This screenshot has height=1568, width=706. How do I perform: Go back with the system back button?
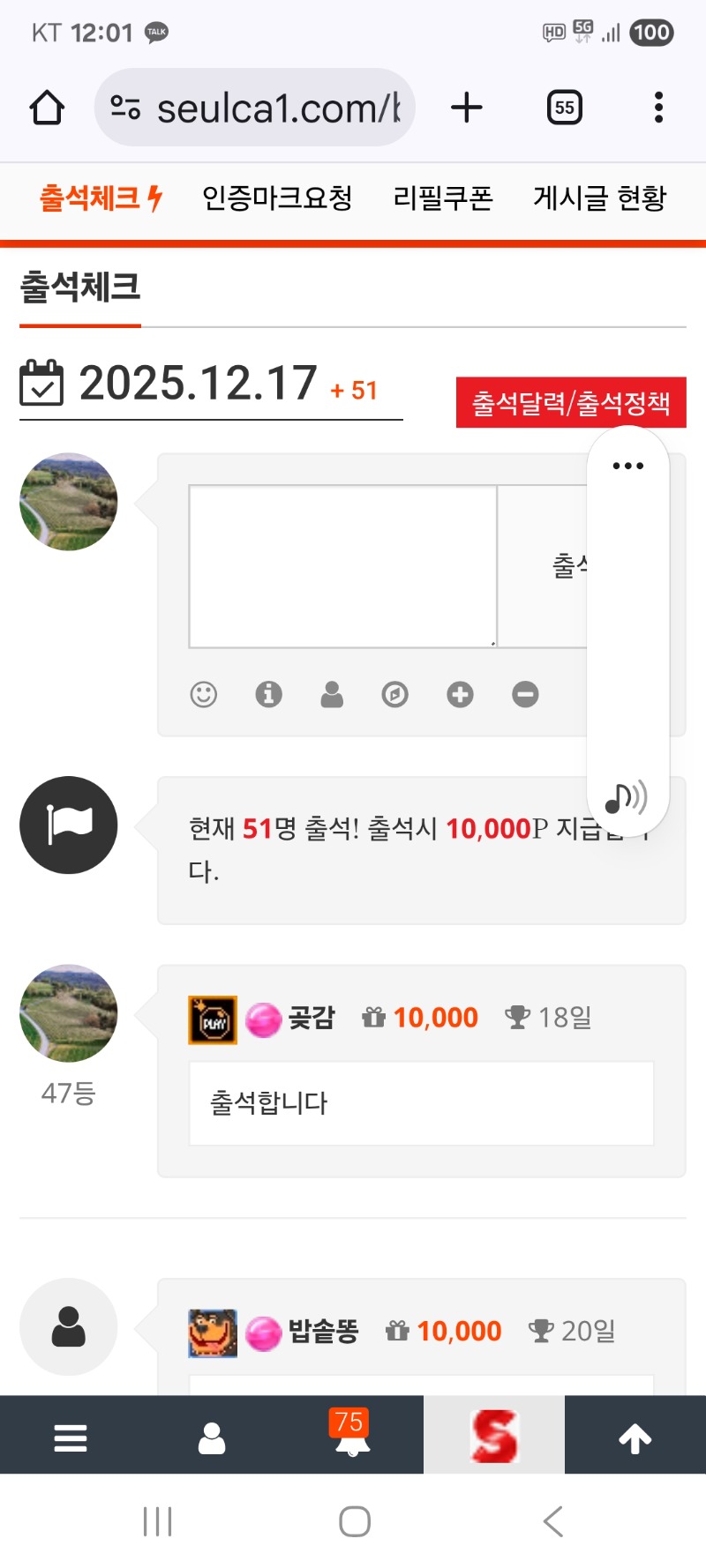[x=553, y=1521]
